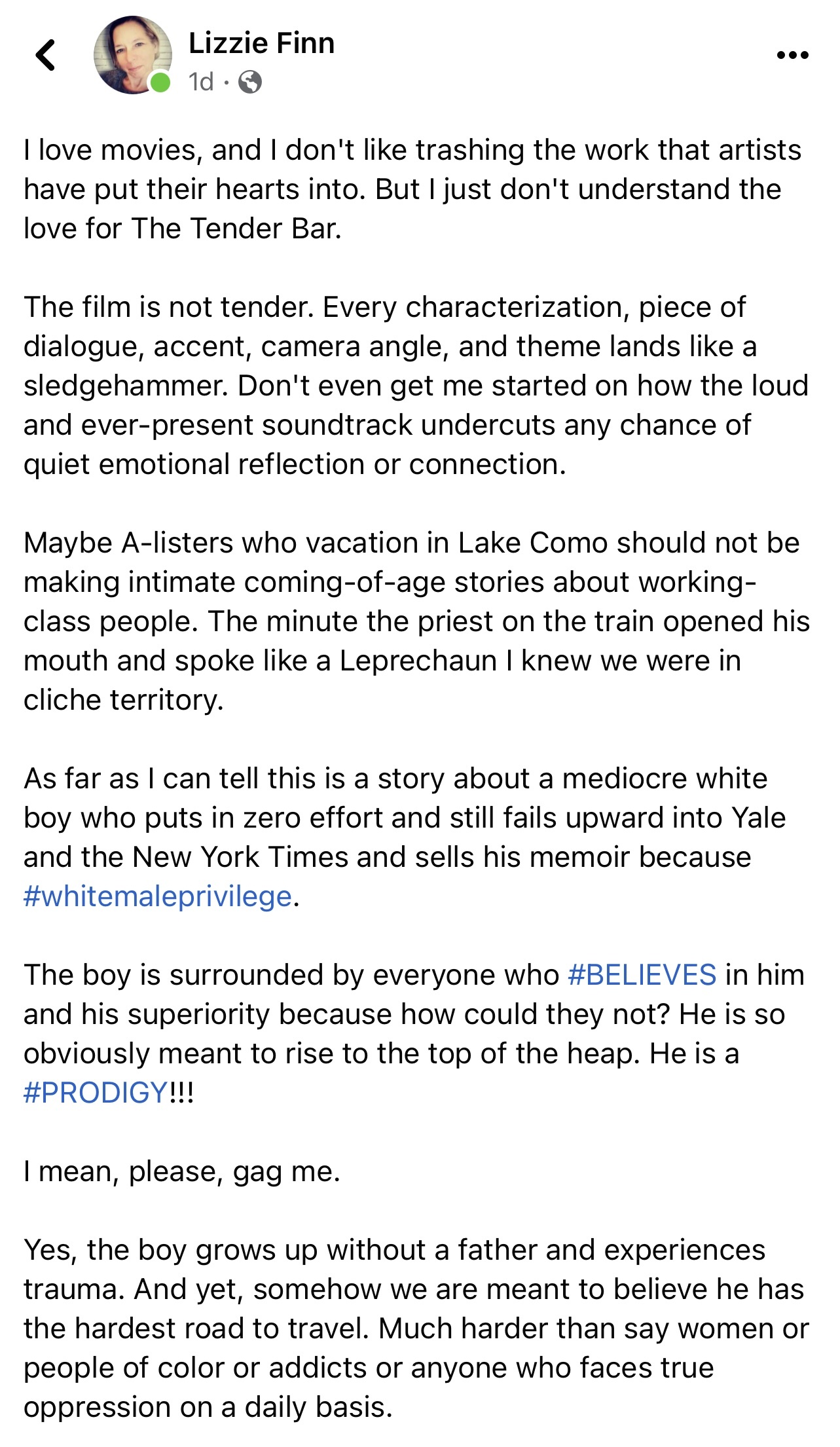Open the three-dot post options menu
Screen dimensions: 840x1447
(792, 55)
